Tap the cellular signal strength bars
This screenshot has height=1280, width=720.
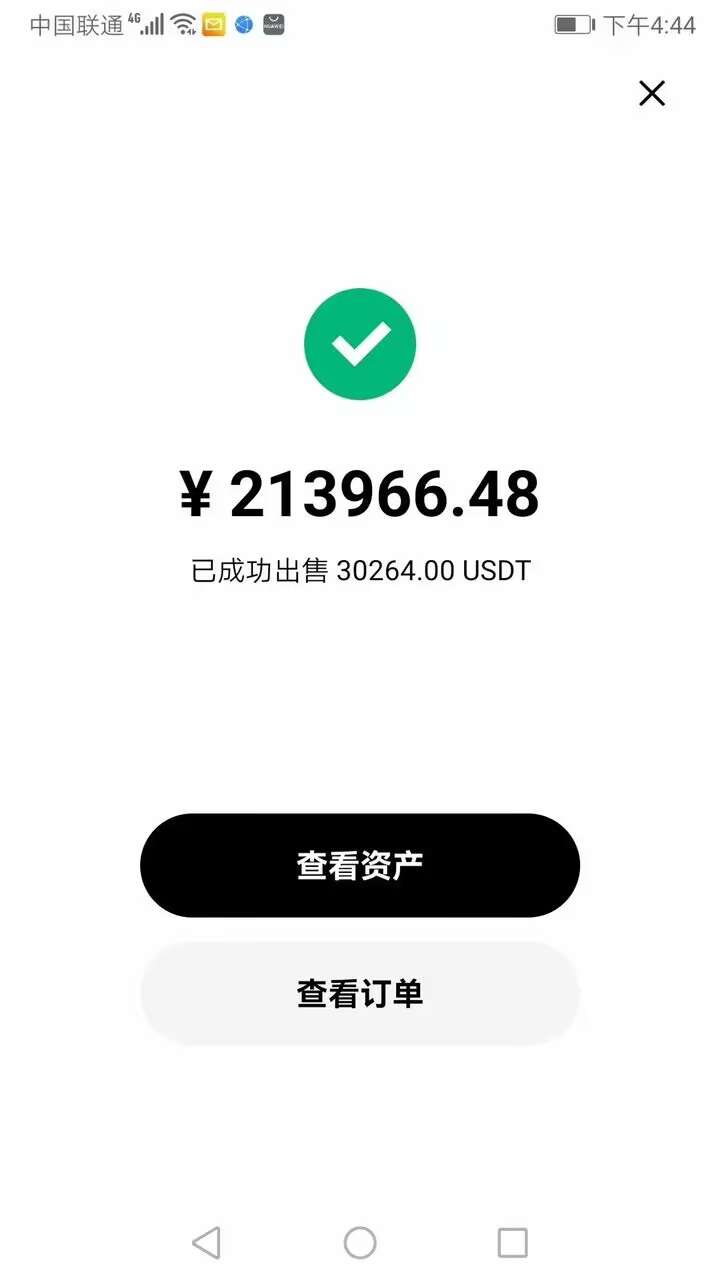pos(152,24)
